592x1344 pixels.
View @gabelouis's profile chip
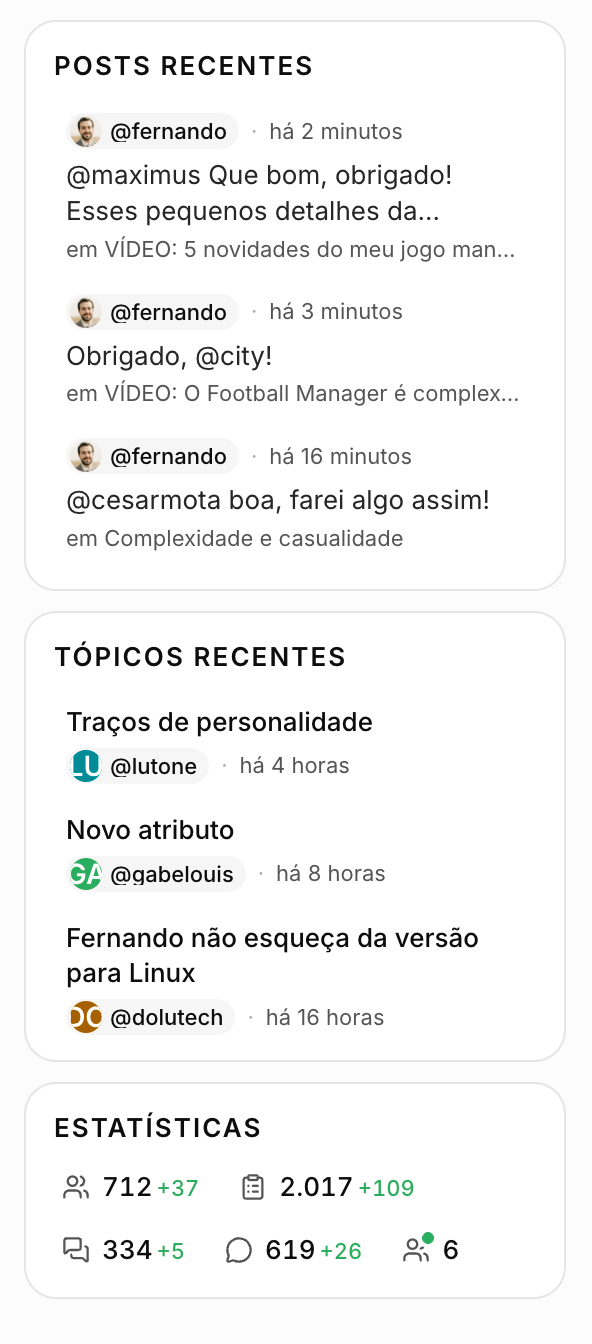[x=156, y=874]
